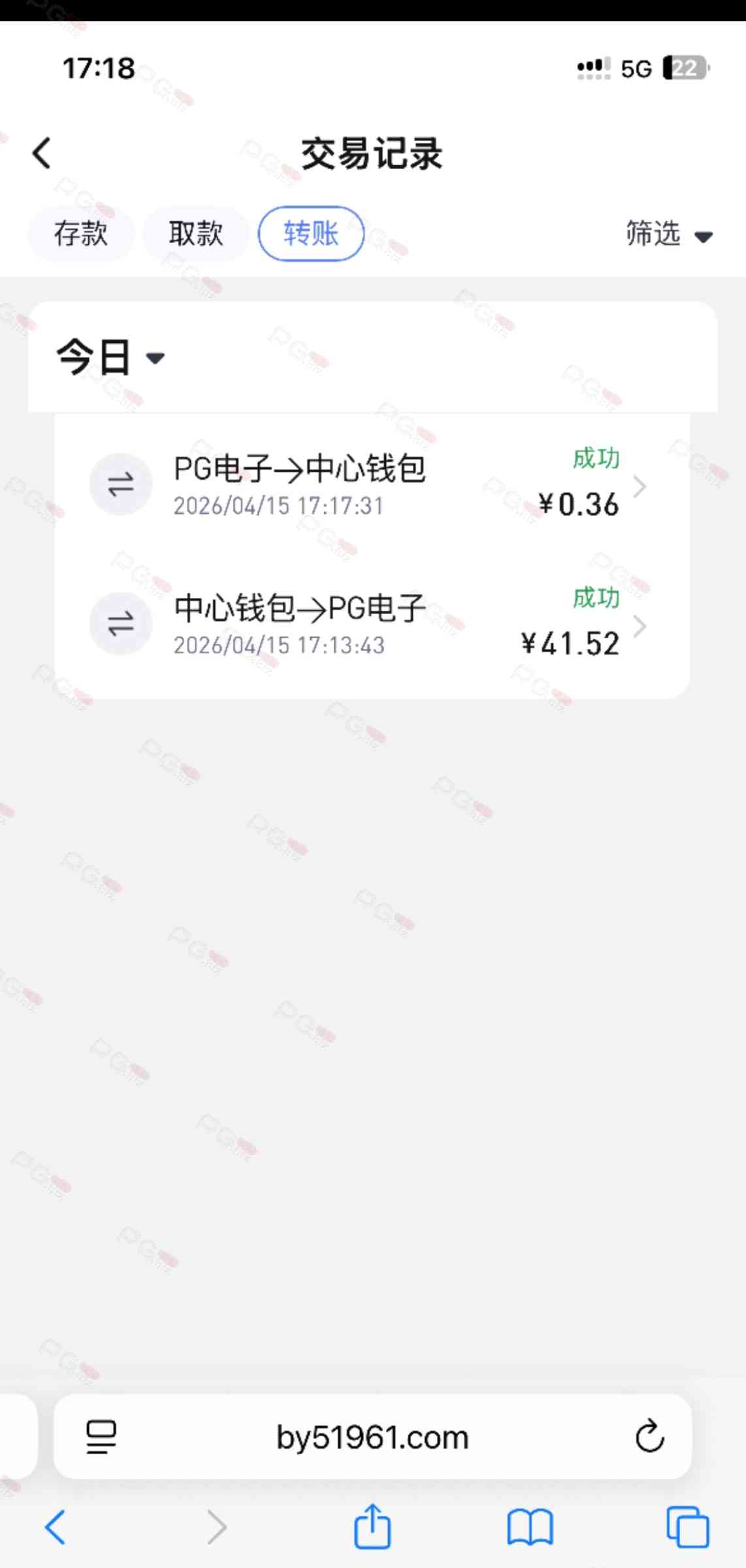Open the browser bookmarks
This screenshot has width=746, height=1568.
click(x=530, y=1527)
